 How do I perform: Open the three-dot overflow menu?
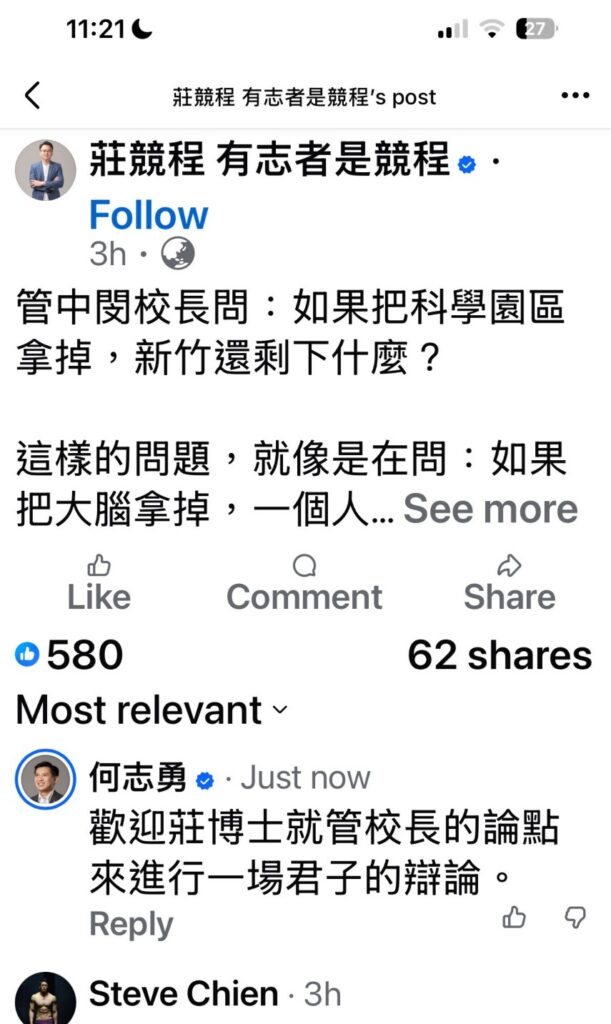tap(576, 96)
